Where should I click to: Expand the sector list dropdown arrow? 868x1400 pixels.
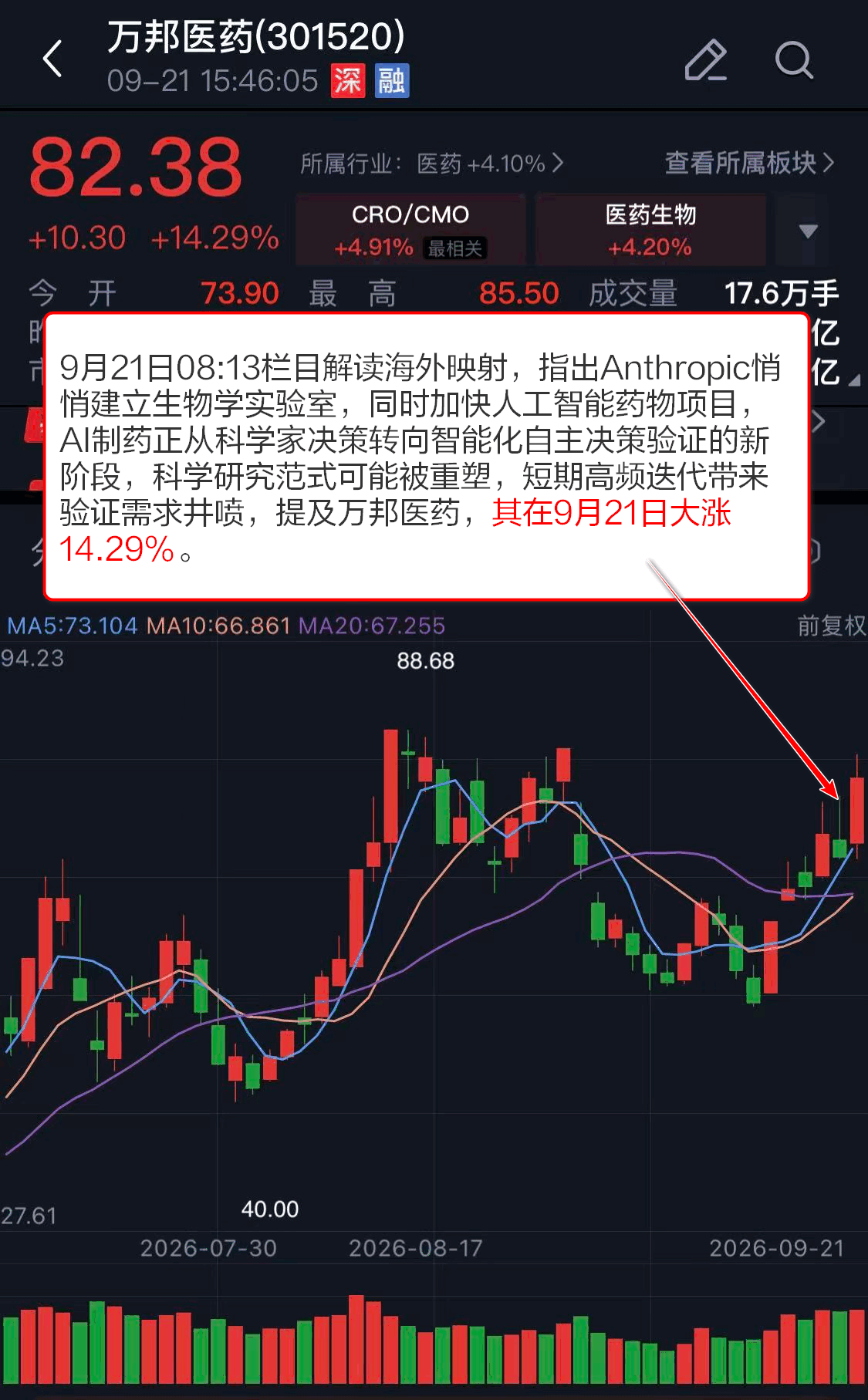click(808, 231)
